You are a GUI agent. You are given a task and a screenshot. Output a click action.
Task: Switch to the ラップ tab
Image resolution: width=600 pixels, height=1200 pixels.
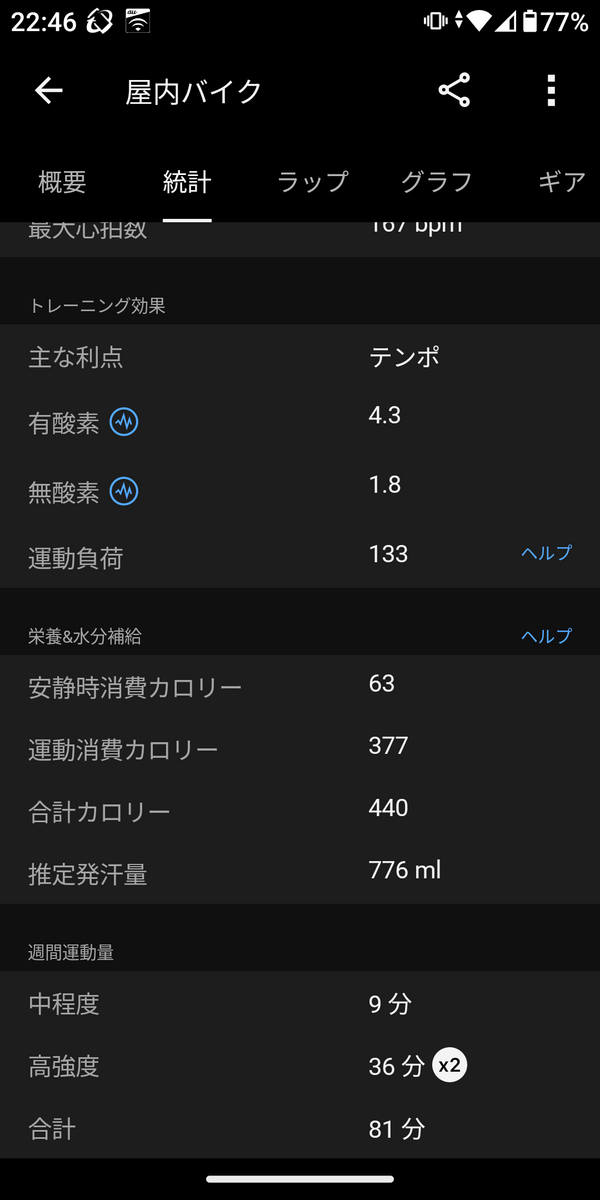(x=312, y=182)
